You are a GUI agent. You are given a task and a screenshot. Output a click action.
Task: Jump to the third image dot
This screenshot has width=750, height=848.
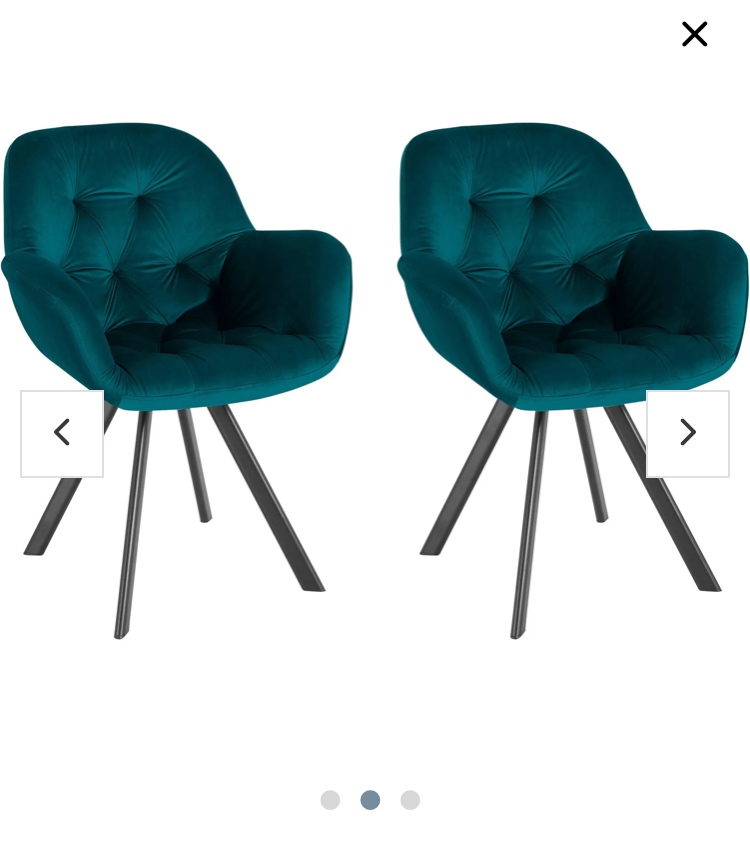pos(410,800)
